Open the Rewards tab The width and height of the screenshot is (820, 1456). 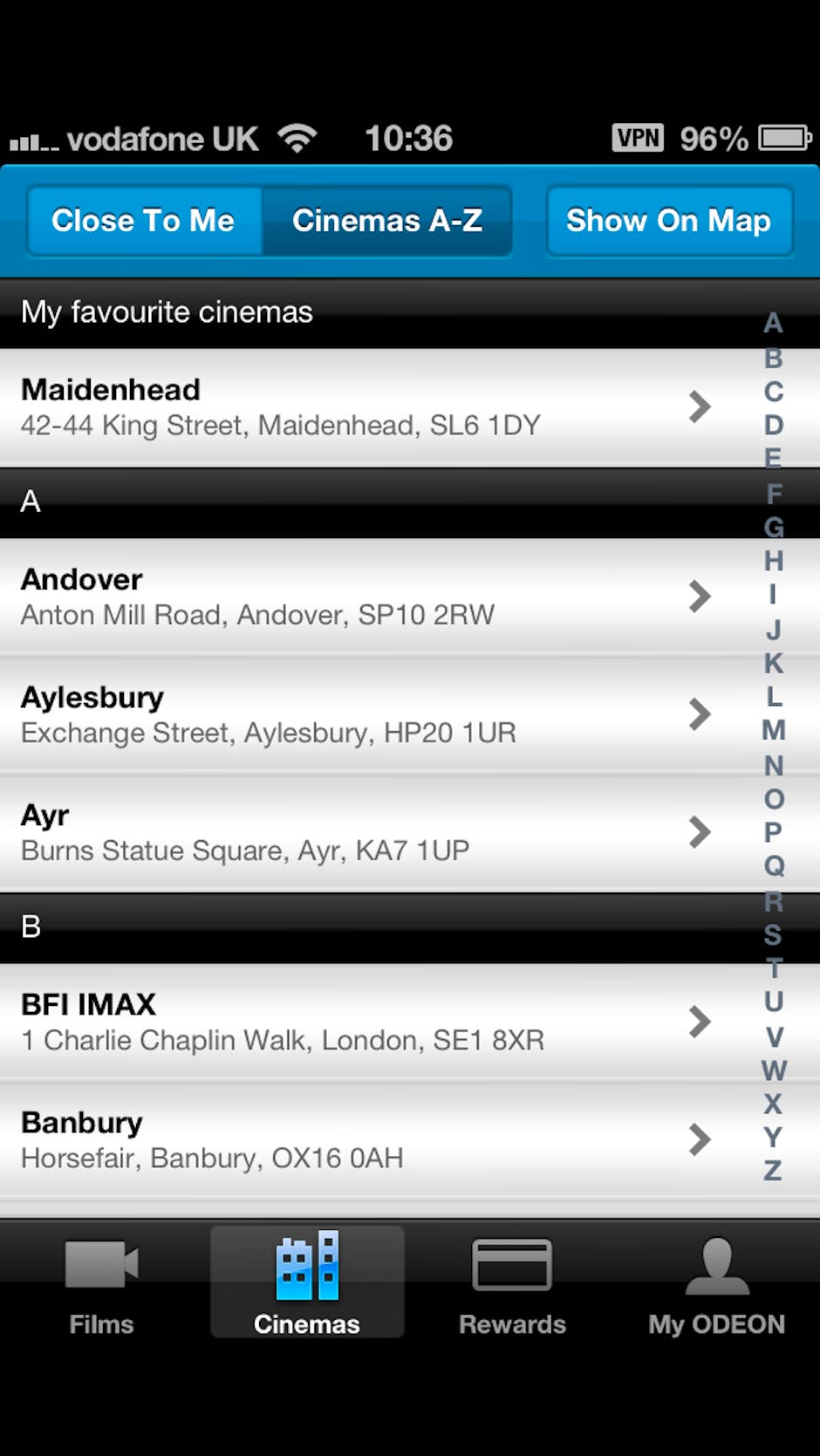click(512, 1285)
